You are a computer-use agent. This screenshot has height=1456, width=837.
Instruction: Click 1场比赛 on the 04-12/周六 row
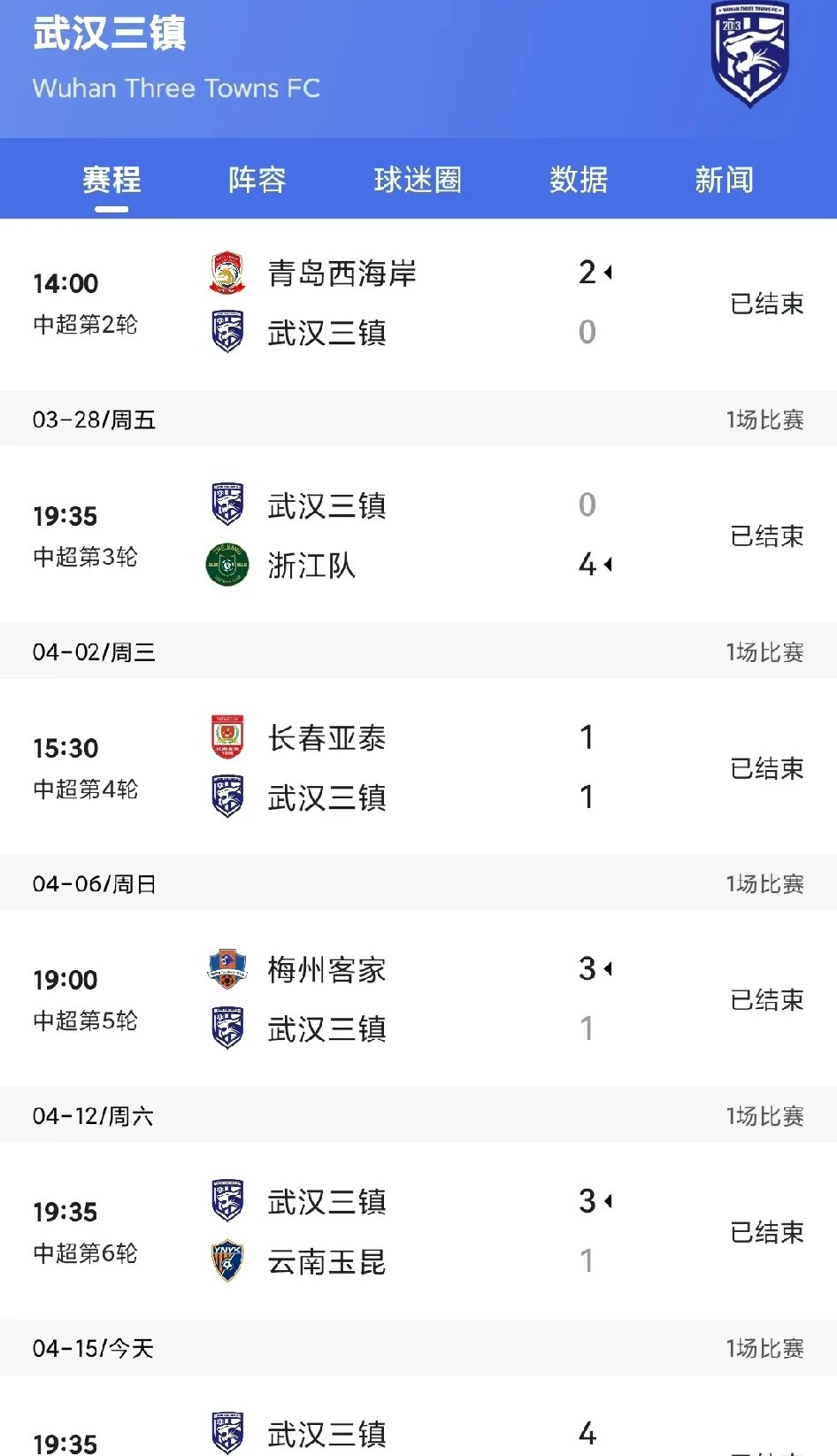[x=766, y=1116]
